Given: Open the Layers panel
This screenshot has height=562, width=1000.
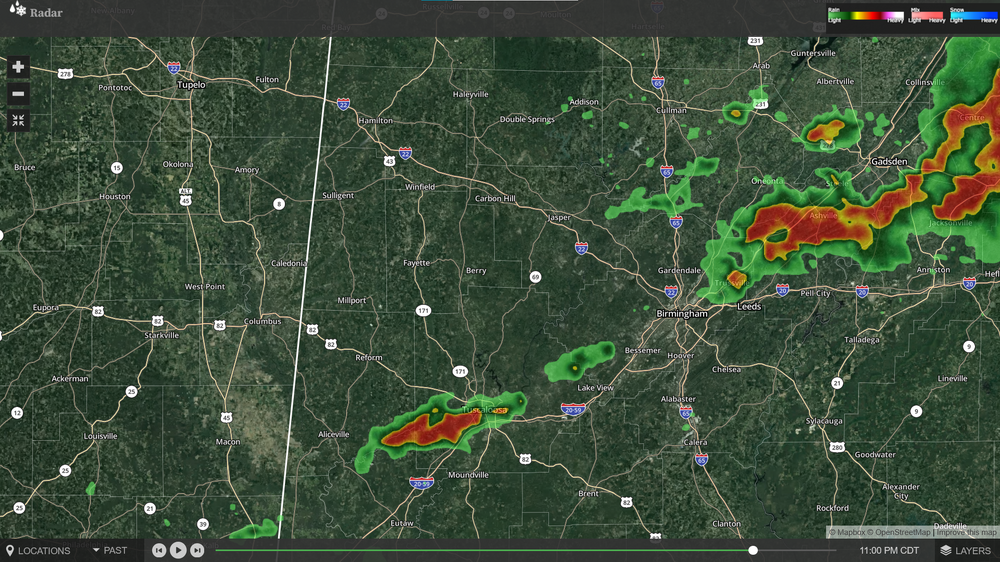Looking at the screenshot, I should (965, 550).
